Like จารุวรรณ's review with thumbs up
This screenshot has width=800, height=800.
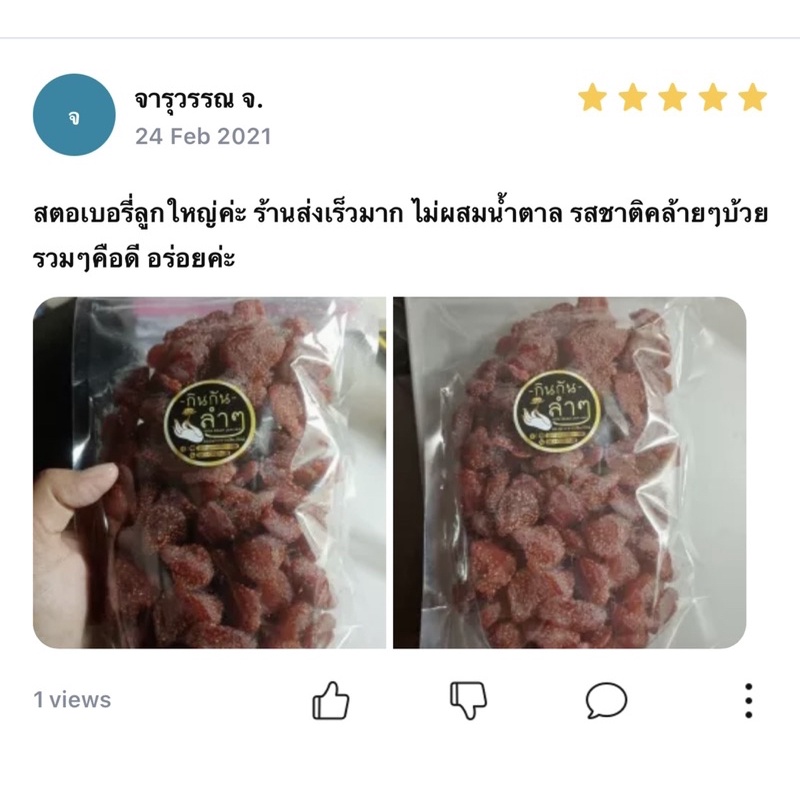331,700
